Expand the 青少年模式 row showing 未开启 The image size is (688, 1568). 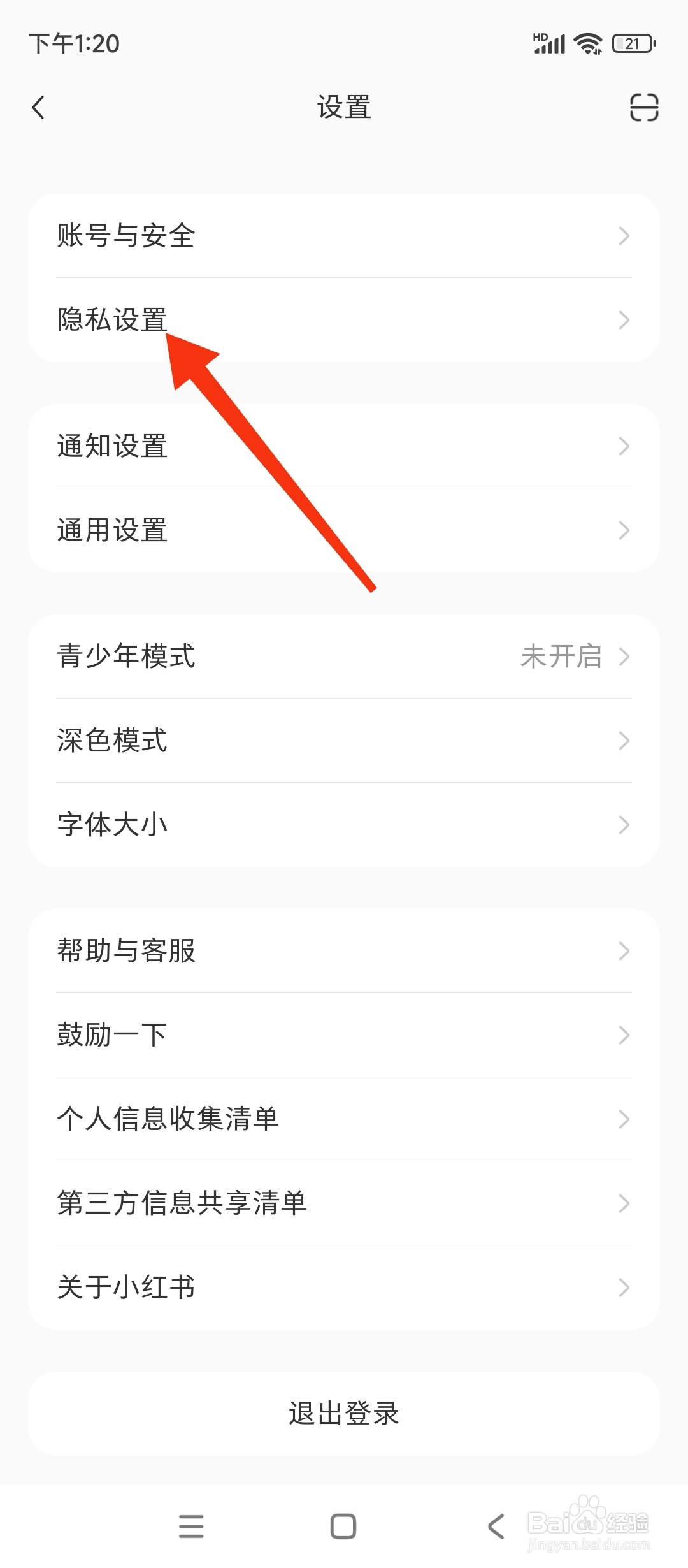click(x=624, y=658)
